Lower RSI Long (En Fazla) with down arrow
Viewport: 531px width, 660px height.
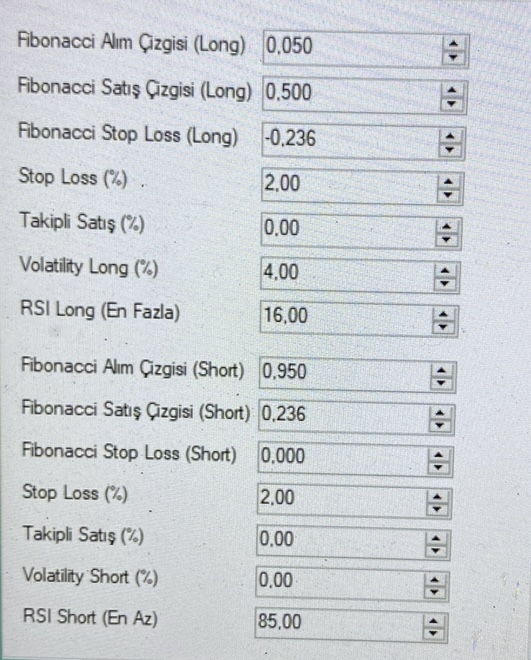tap(443, 327)
